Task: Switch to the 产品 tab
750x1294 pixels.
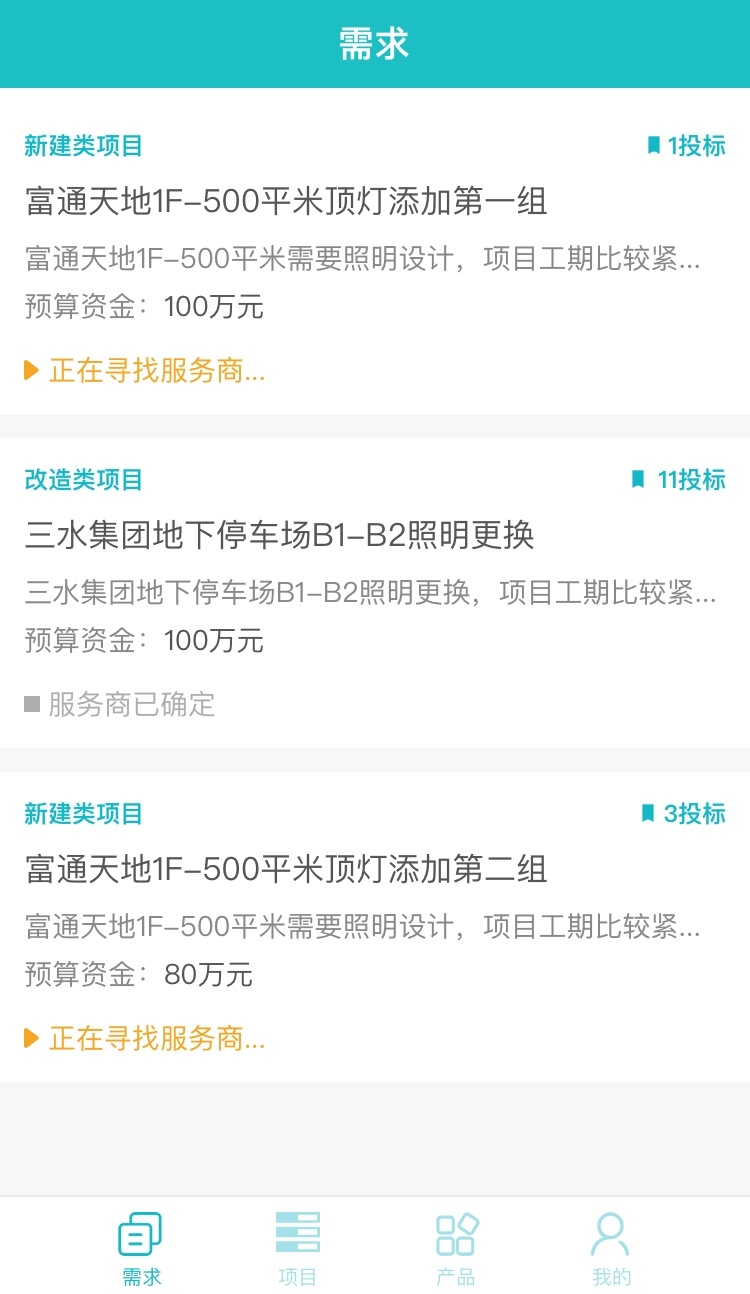Action: pyautogui.click(x=456, y=1246)
